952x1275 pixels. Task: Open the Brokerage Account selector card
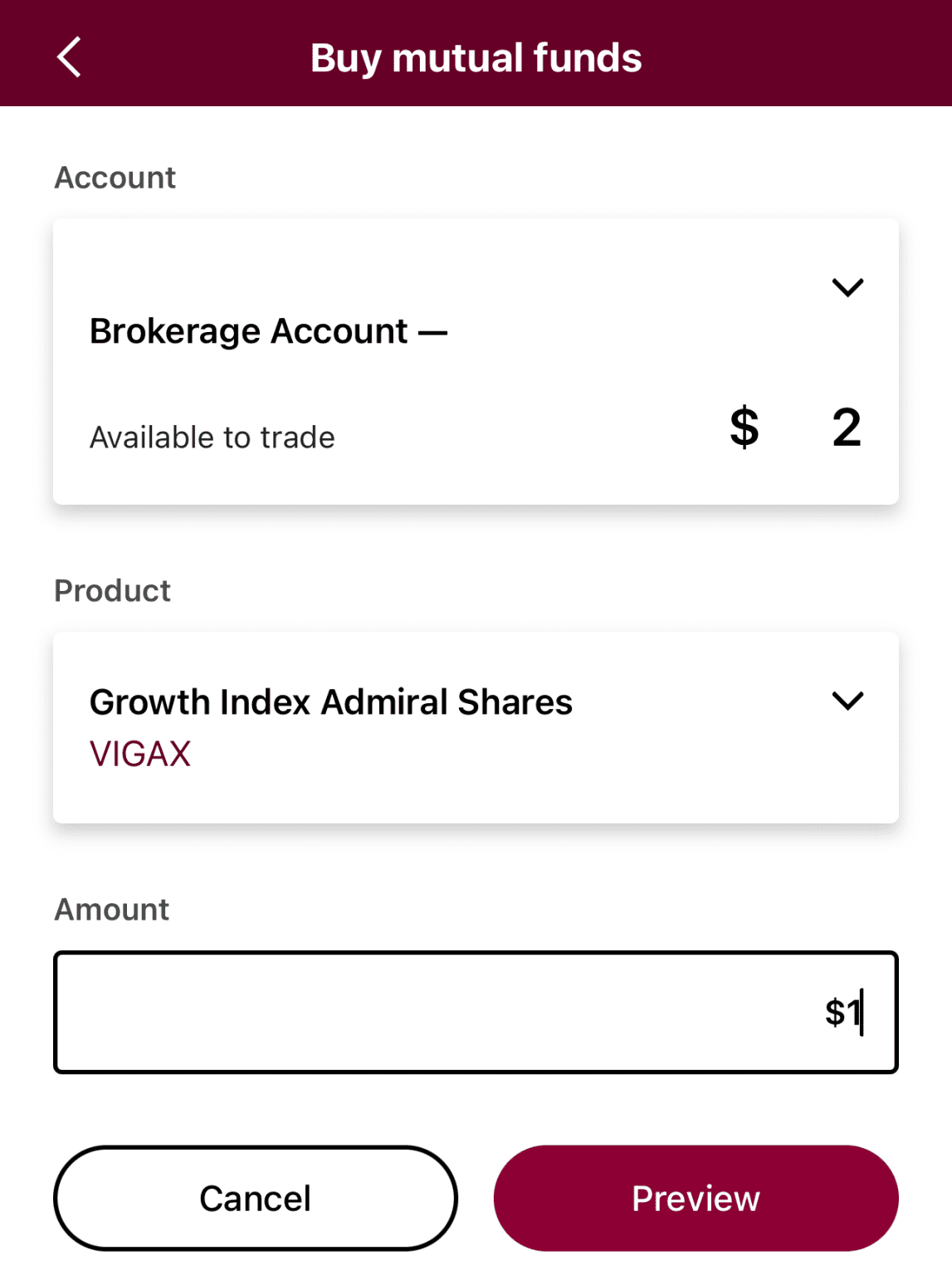[476, 359]
